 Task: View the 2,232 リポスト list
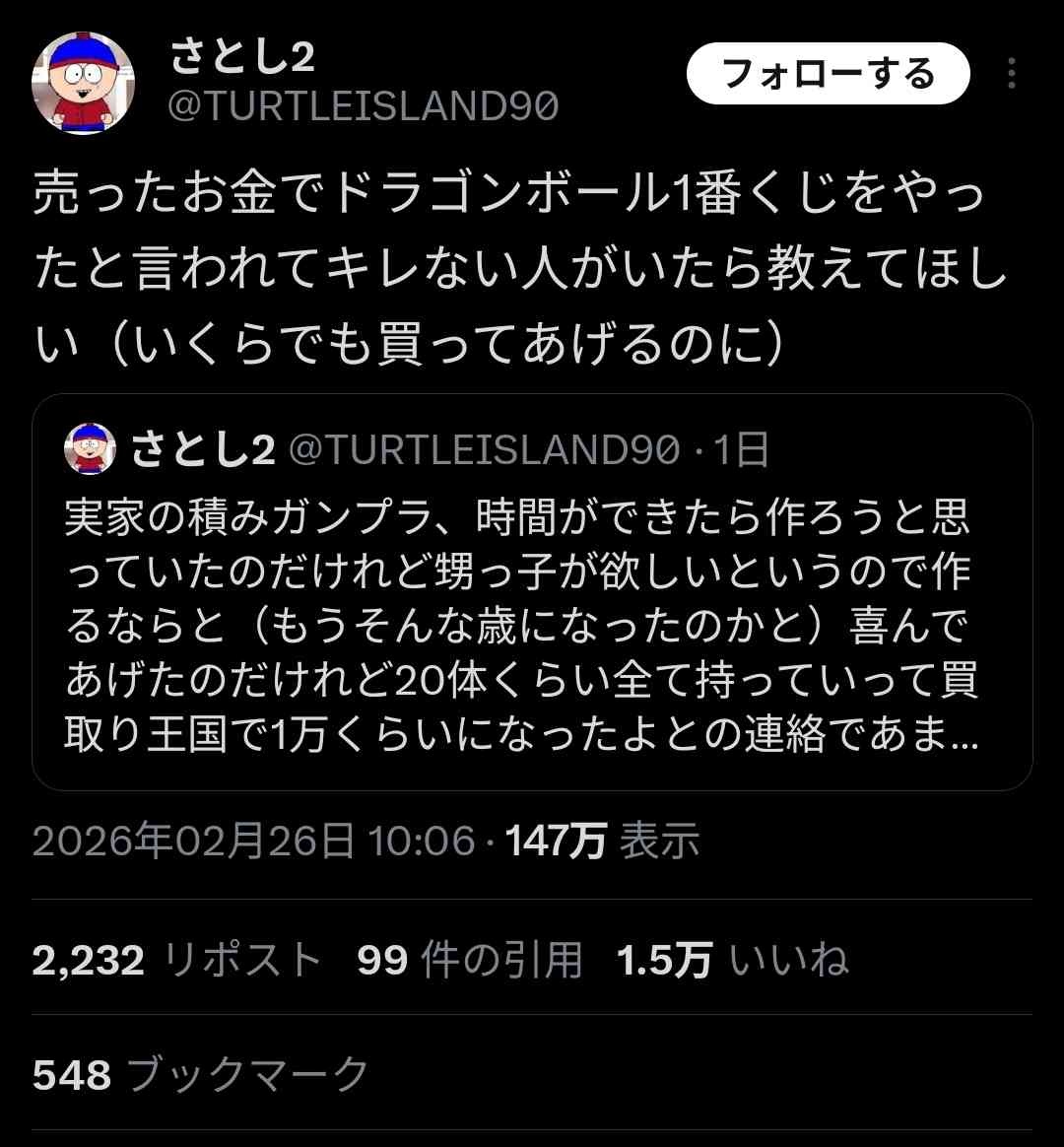coord(177,960)
